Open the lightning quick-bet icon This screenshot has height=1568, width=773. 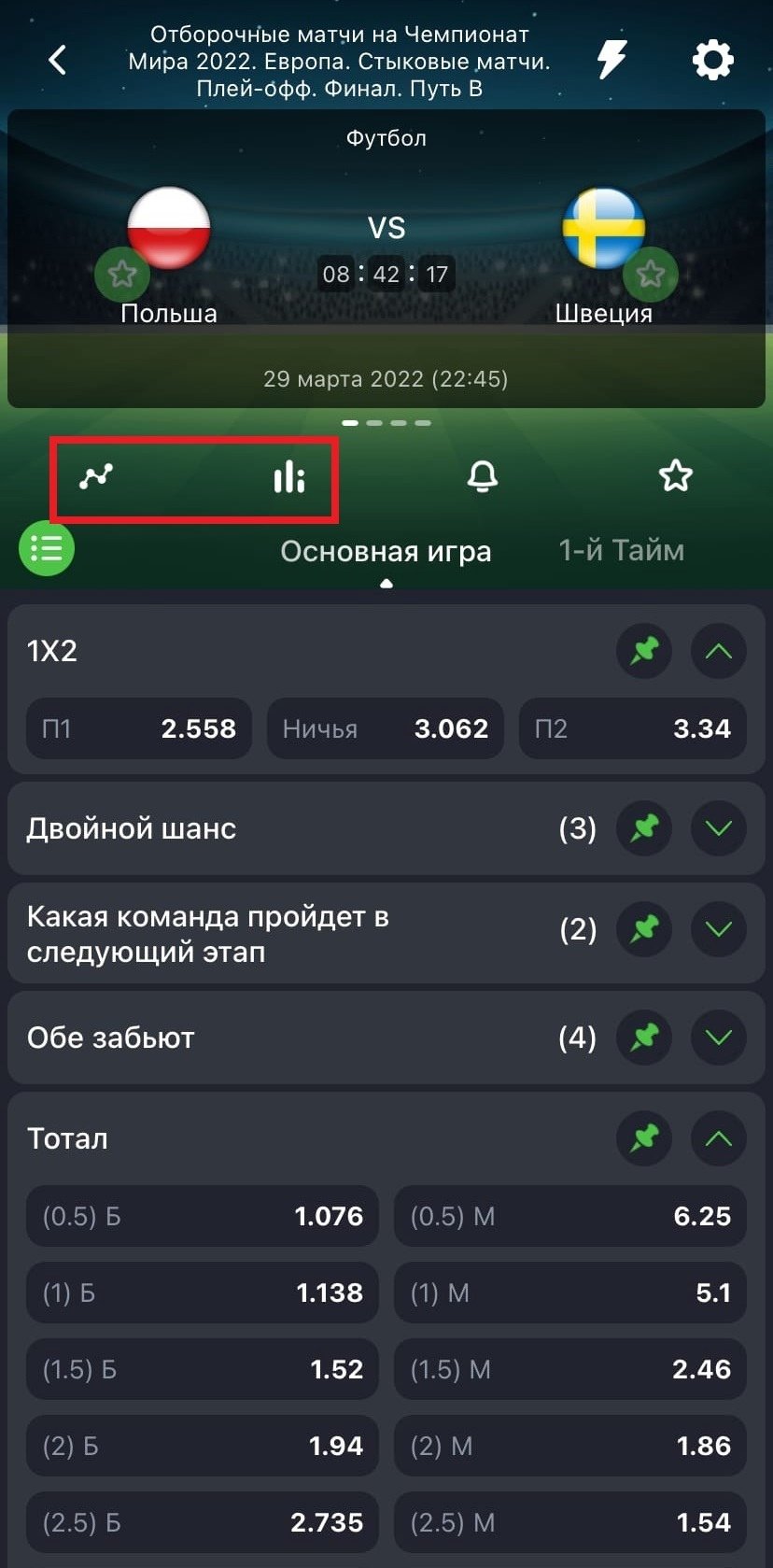(611, 60)
